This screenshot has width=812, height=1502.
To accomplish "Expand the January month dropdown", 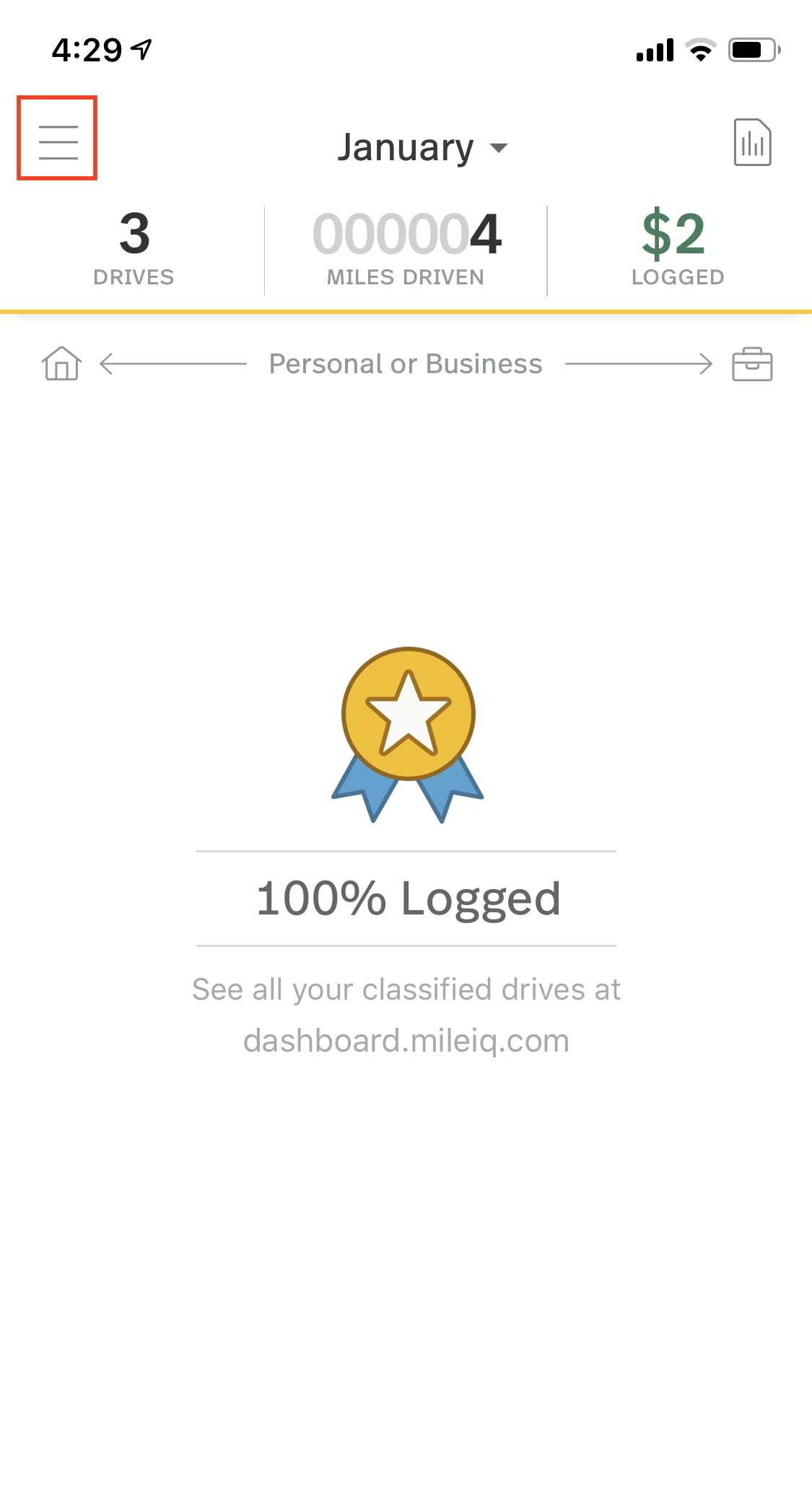I will point(423,148).
